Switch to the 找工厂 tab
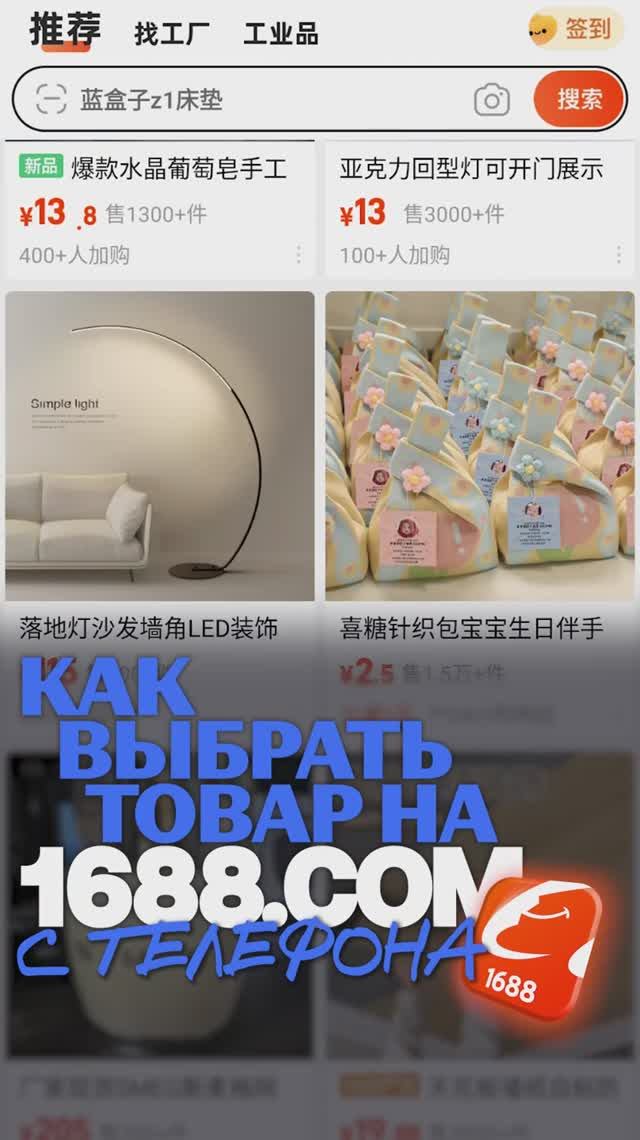 click(172, 33)
